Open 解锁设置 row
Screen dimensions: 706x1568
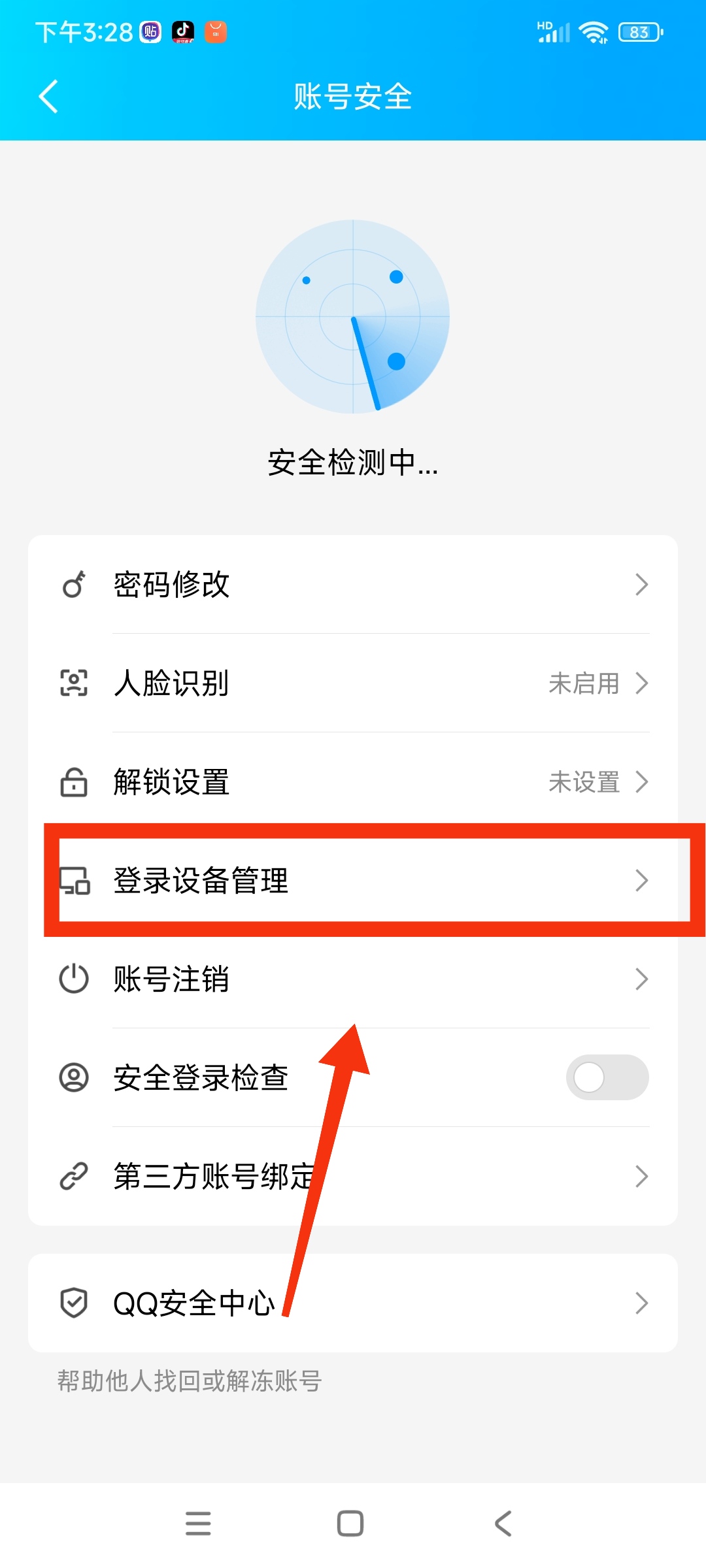(x=353, y=781)
